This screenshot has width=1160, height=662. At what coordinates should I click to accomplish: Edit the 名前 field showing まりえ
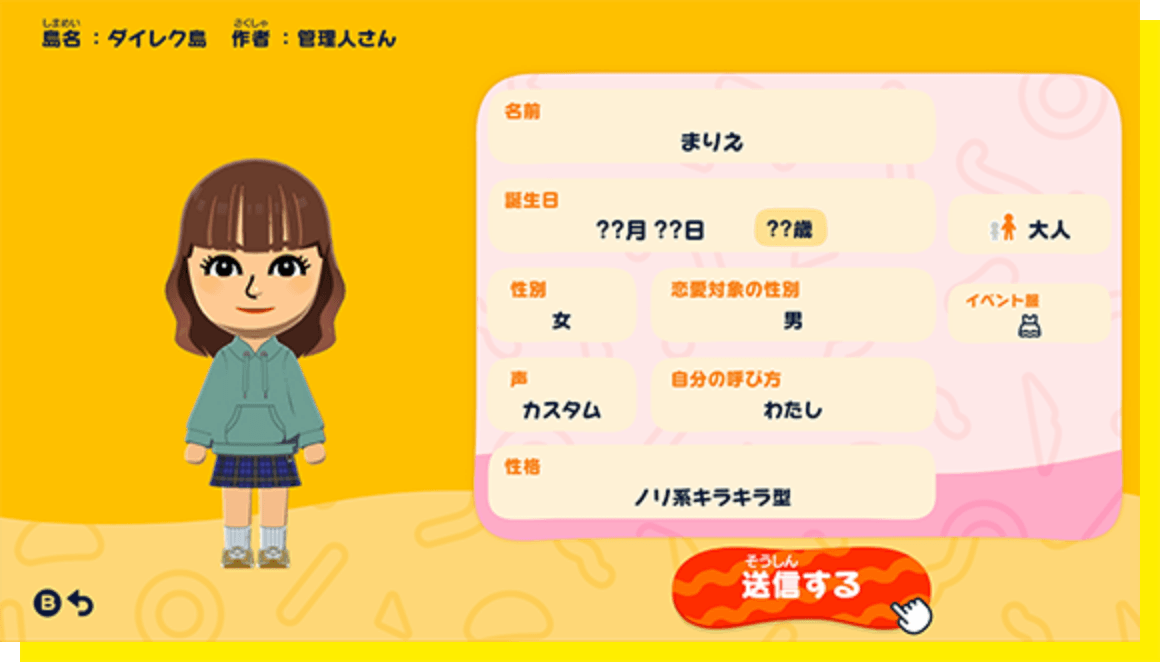pos(711,127)
